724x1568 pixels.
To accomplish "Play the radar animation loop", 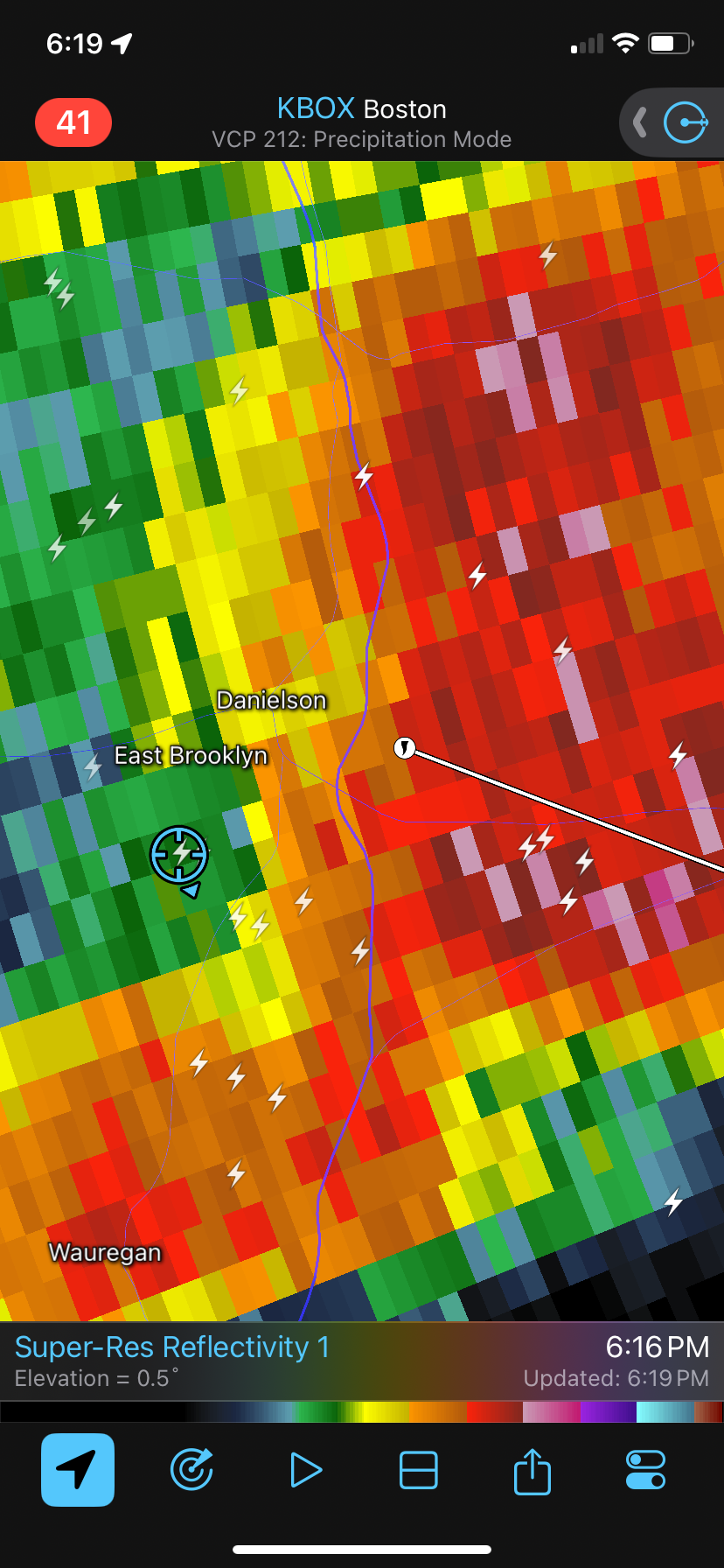I will click(305, 1470).
